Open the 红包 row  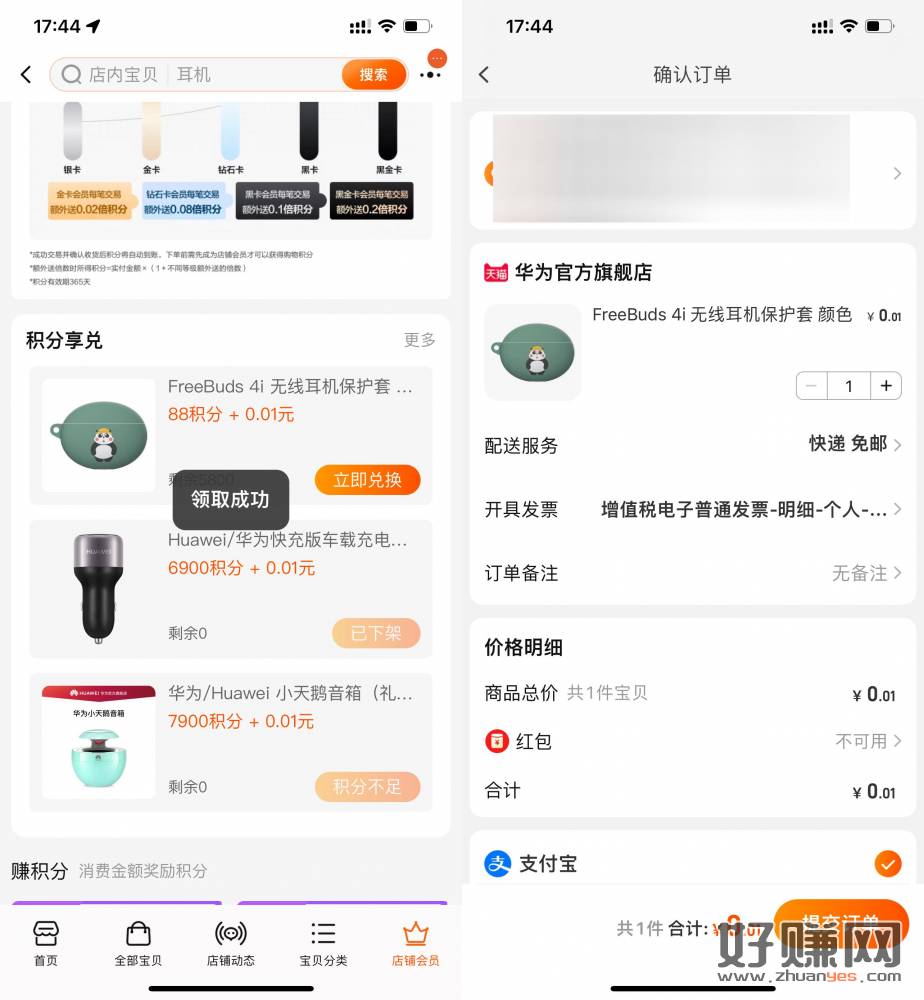point(692,741)
